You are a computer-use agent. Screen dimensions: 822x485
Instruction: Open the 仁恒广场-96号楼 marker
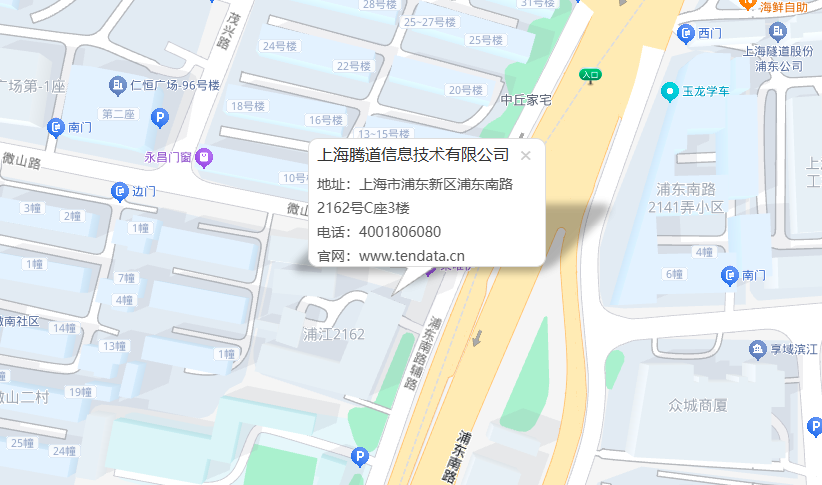(x=117, y=85)
